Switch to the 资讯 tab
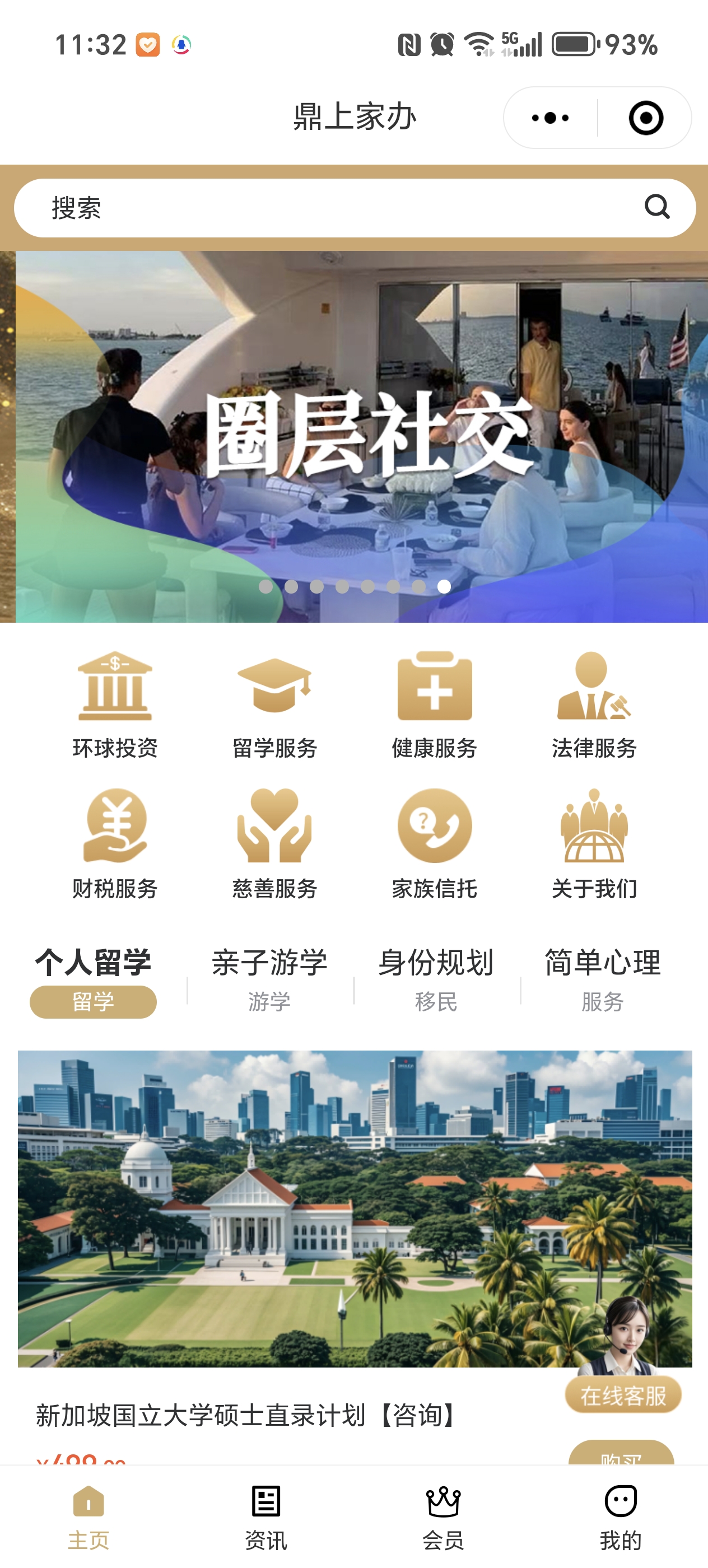The height and width of the screenshot is (1568, 708). (x=266, y=1517)
